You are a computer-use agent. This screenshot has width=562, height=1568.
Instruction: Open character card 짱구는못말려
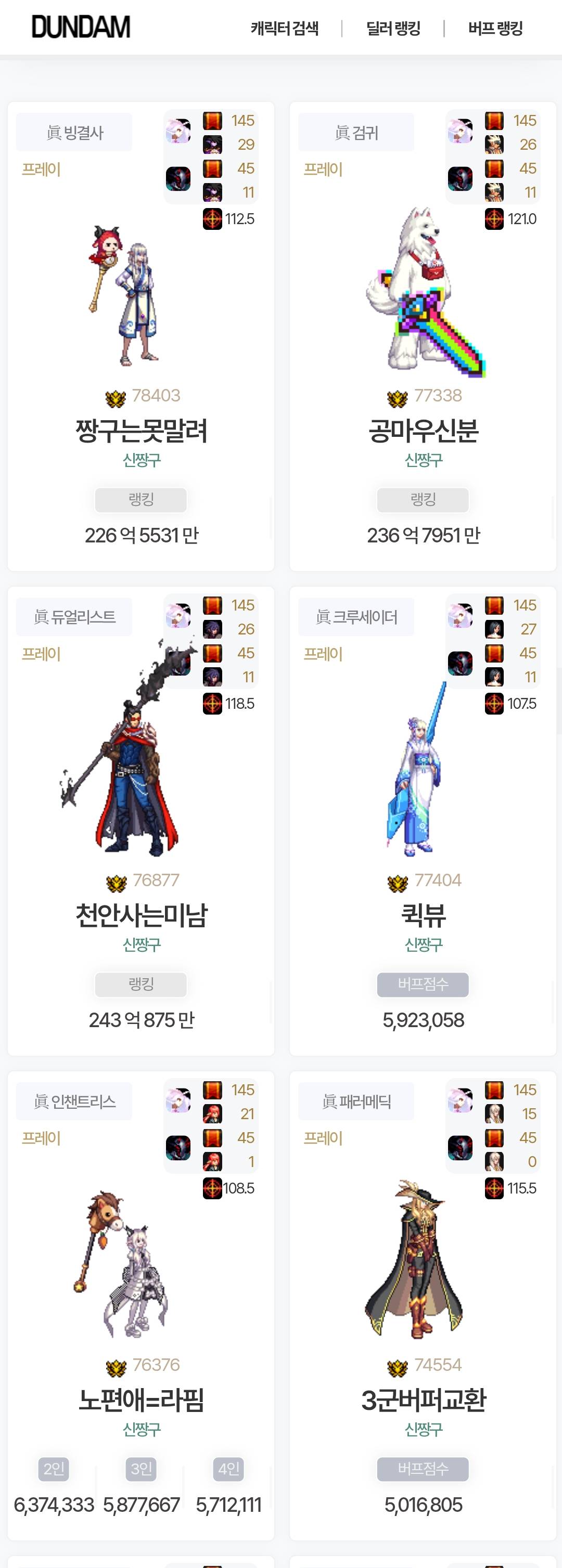(141, 430)
